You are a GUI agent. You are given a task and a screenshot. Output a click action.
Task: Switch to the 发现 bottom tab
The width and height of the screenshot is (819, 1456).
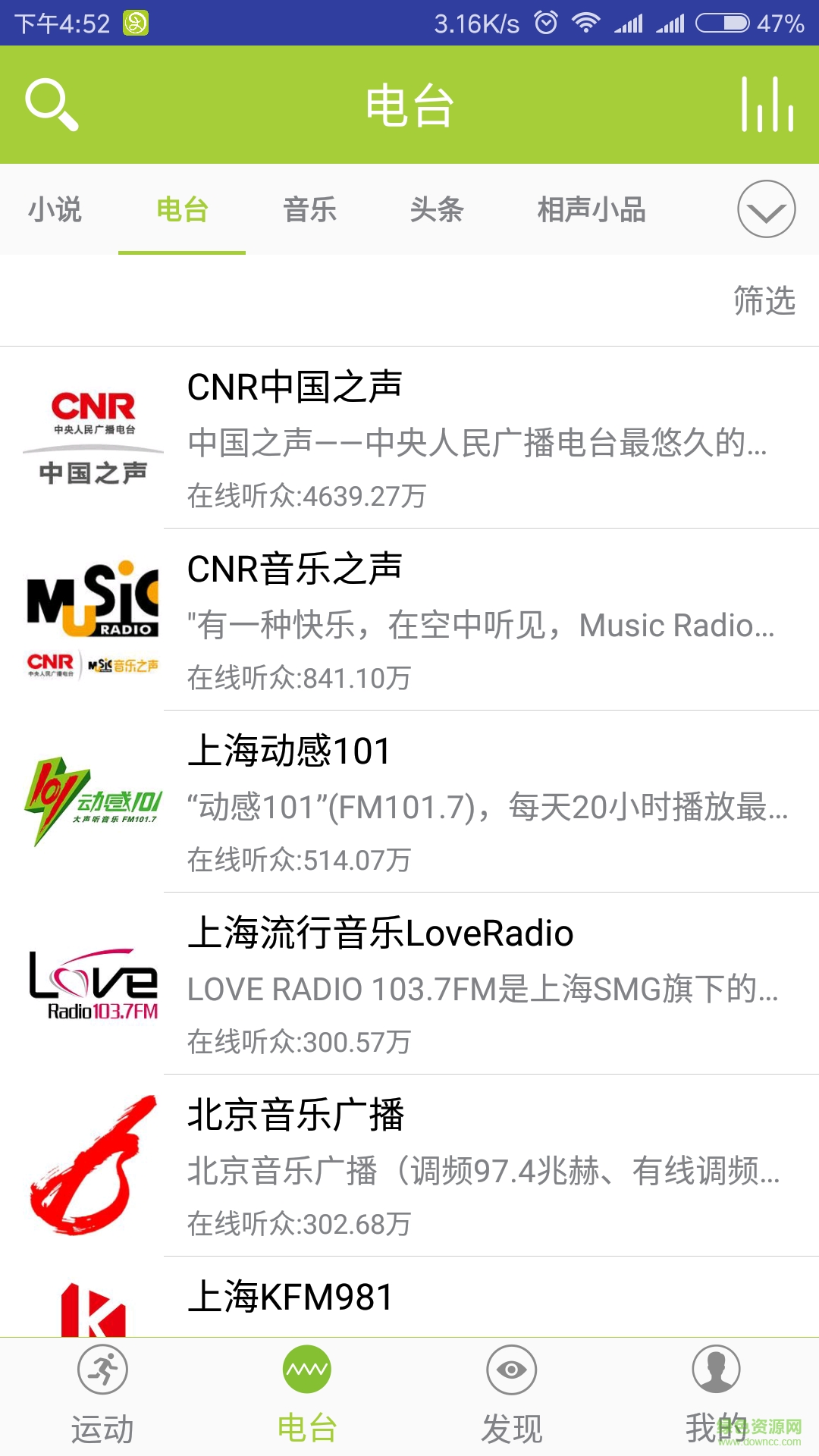click(512, 1395)
